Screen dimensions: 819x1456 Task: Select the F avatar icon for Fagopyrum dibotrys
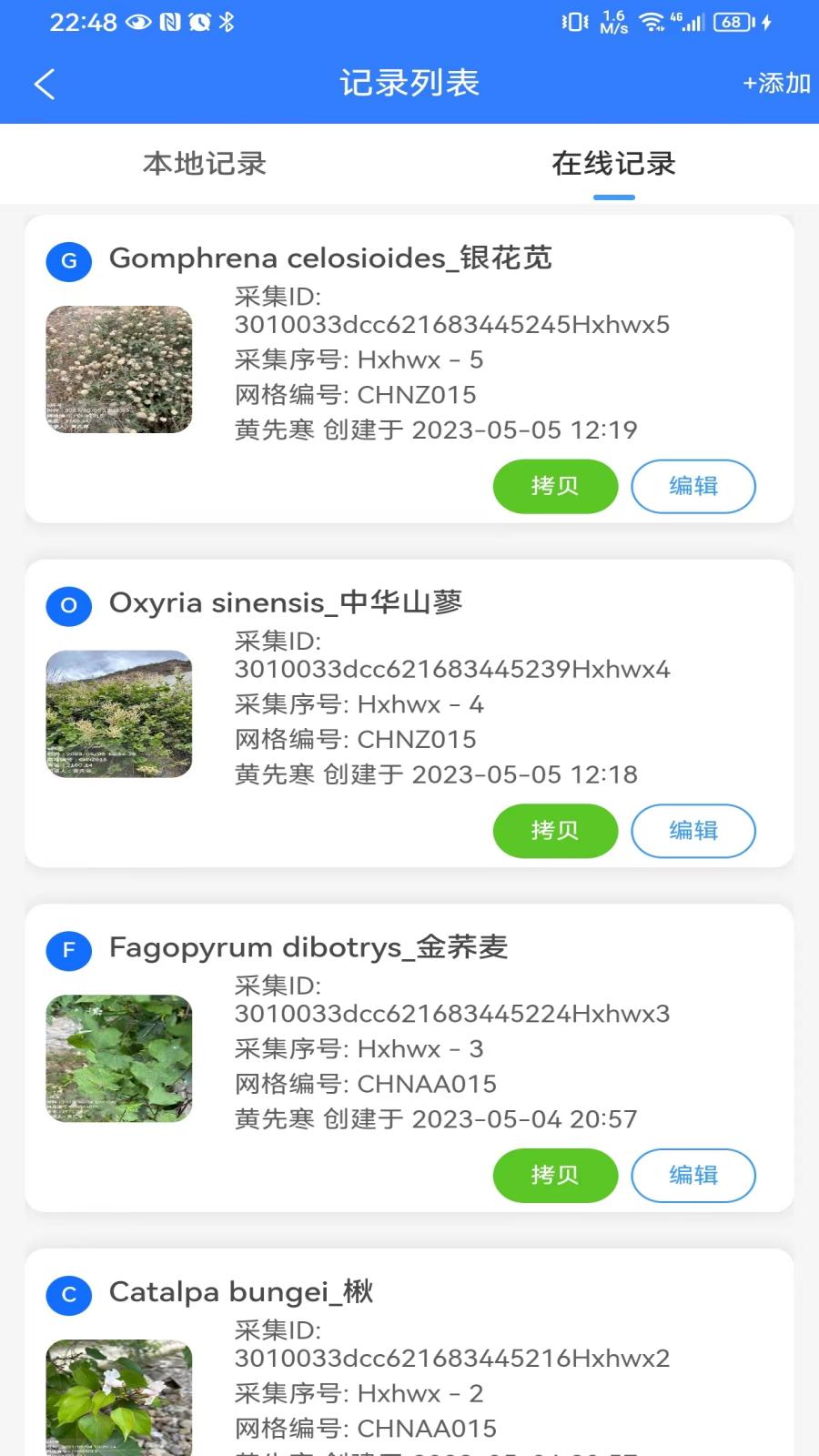coord(68,950)
